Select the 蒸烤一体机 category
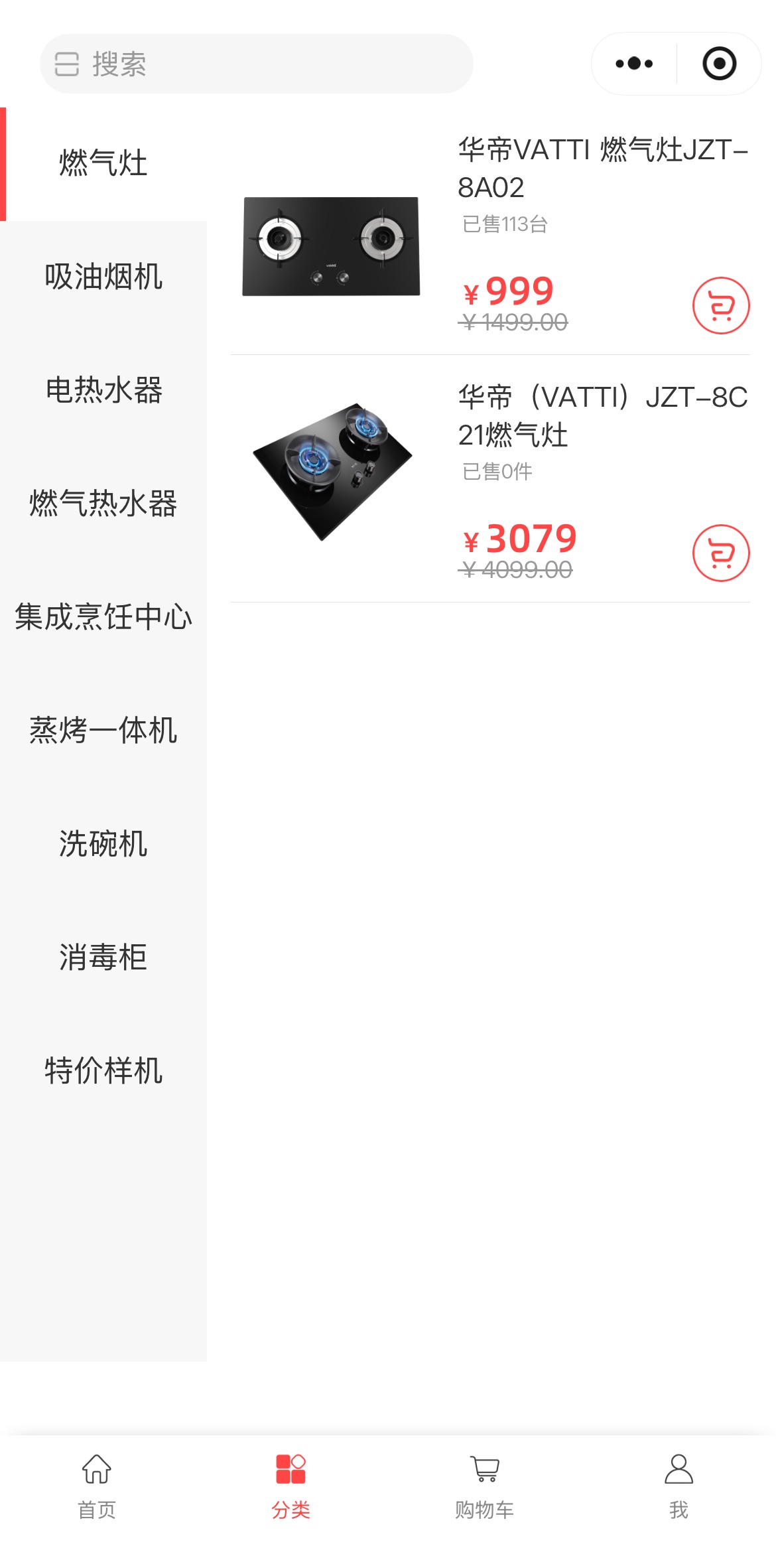 103,731
